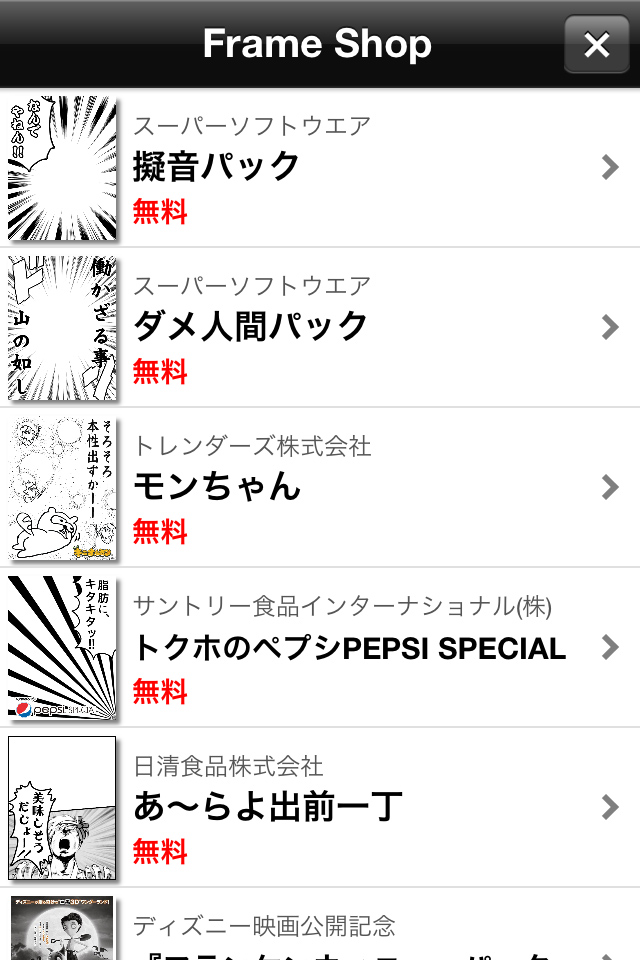Select the ダメ人間パック row
Screen dimensions: 640x960
coord(320,328)
